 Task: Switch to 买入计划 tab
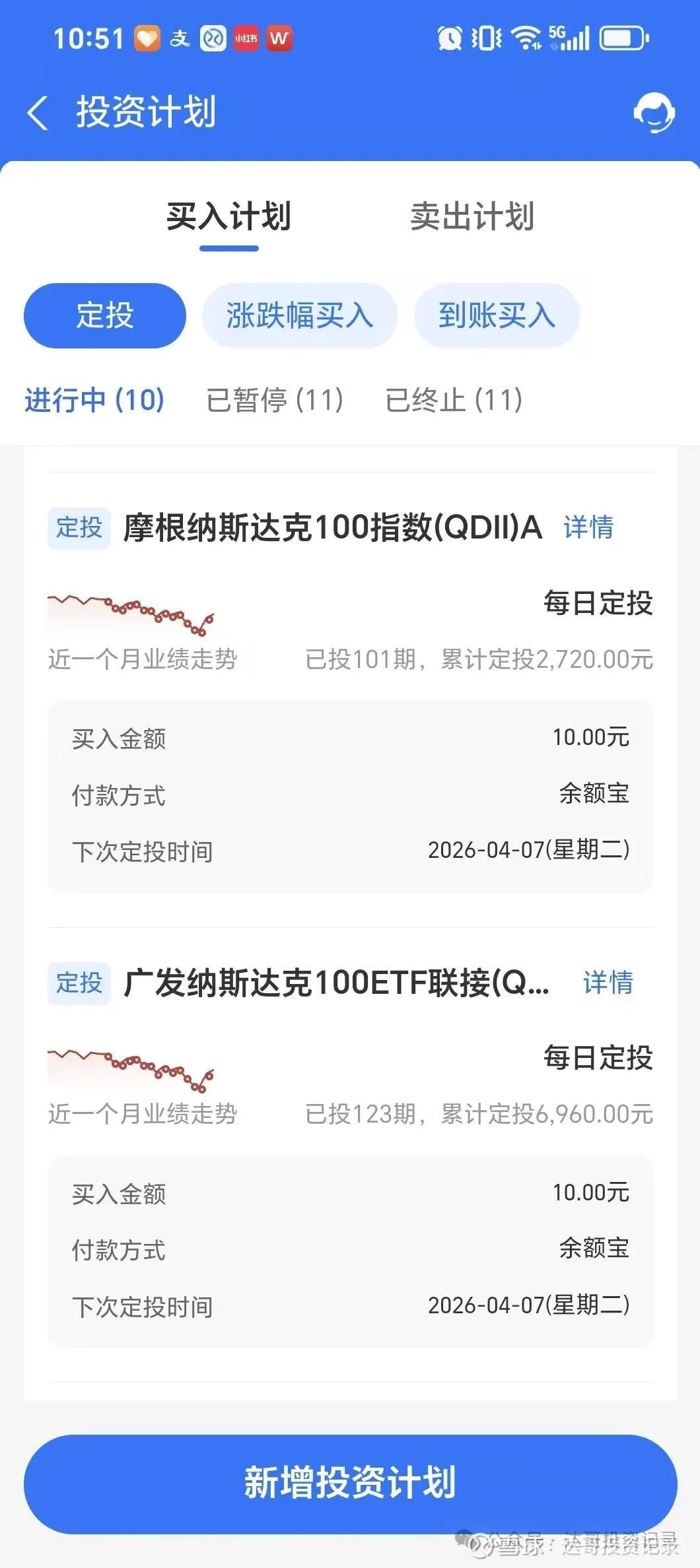coord(228,217)
